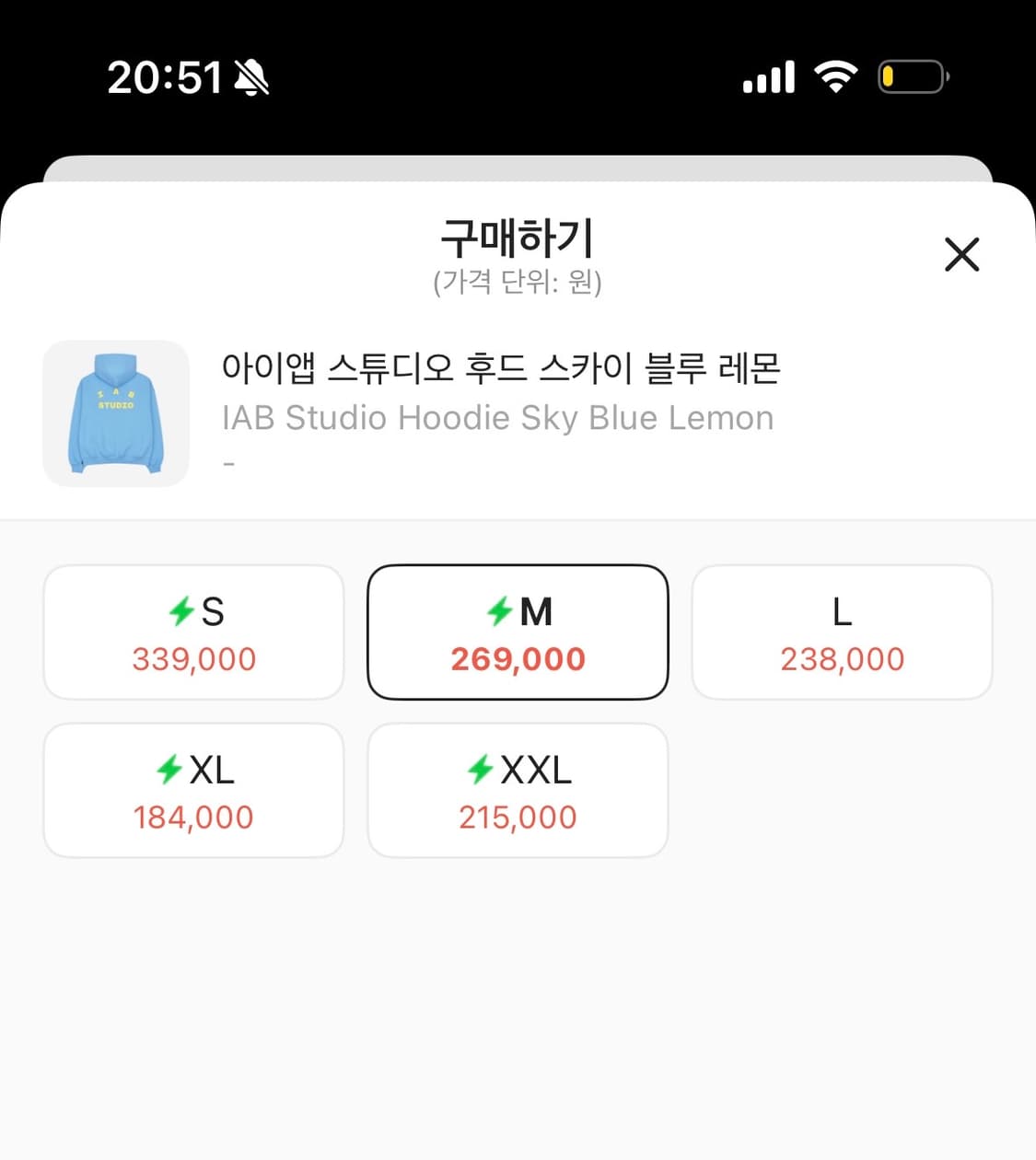
Task: Click the lightning bolt icon on the XXL option
Action: coord(478,770)
